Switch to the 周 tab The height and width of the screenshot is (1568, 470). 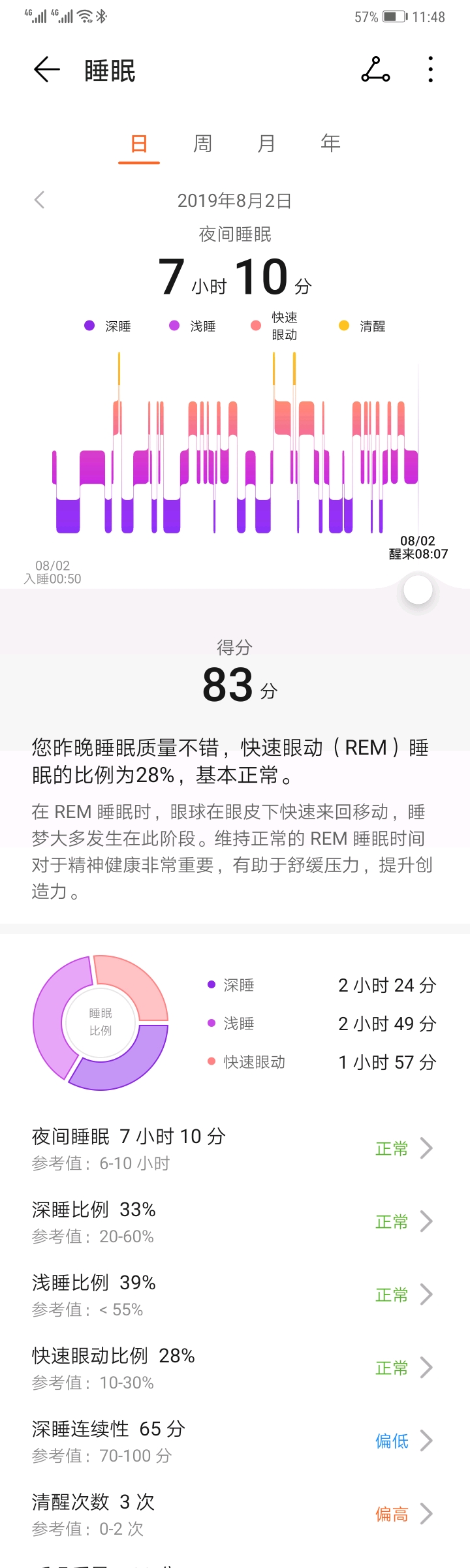coord(203,144)
